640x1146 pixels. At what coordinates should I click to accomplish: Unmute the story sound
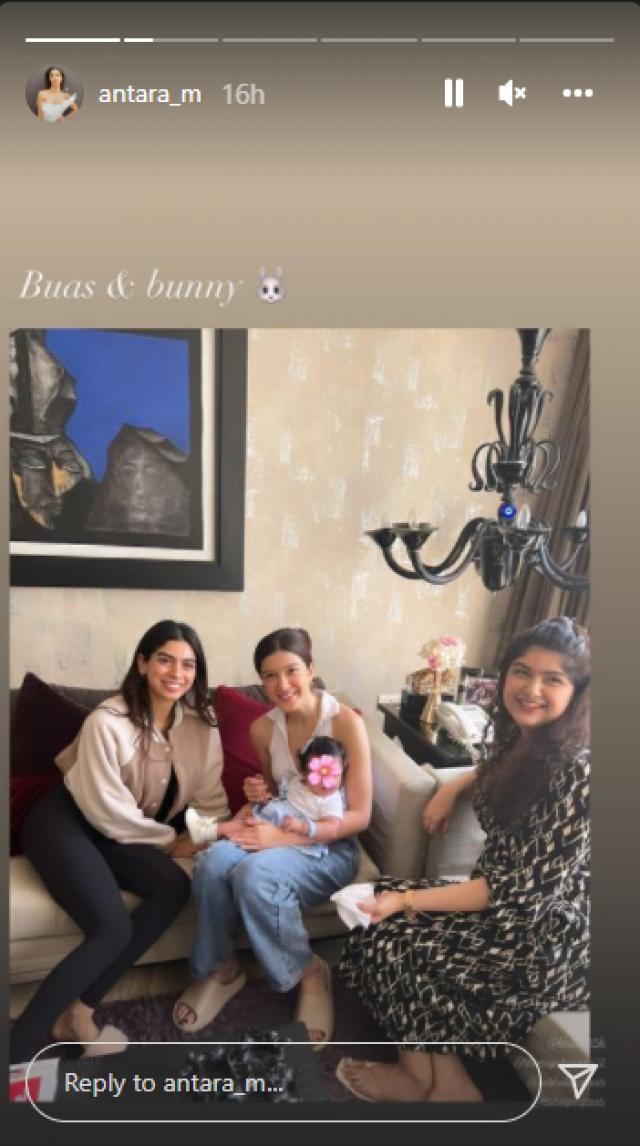[x=512, y=94]
